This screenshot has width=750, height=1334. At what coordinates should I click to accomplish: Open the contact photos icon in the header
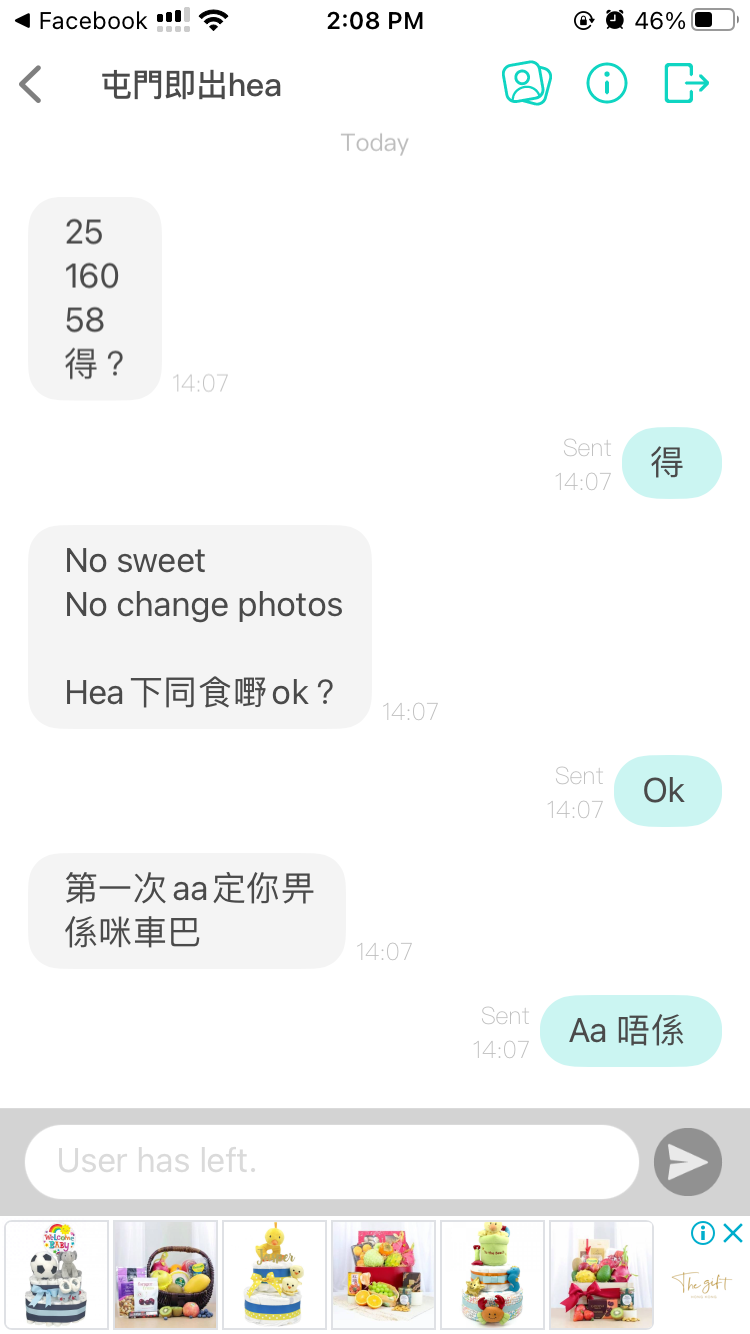point(526,83)
